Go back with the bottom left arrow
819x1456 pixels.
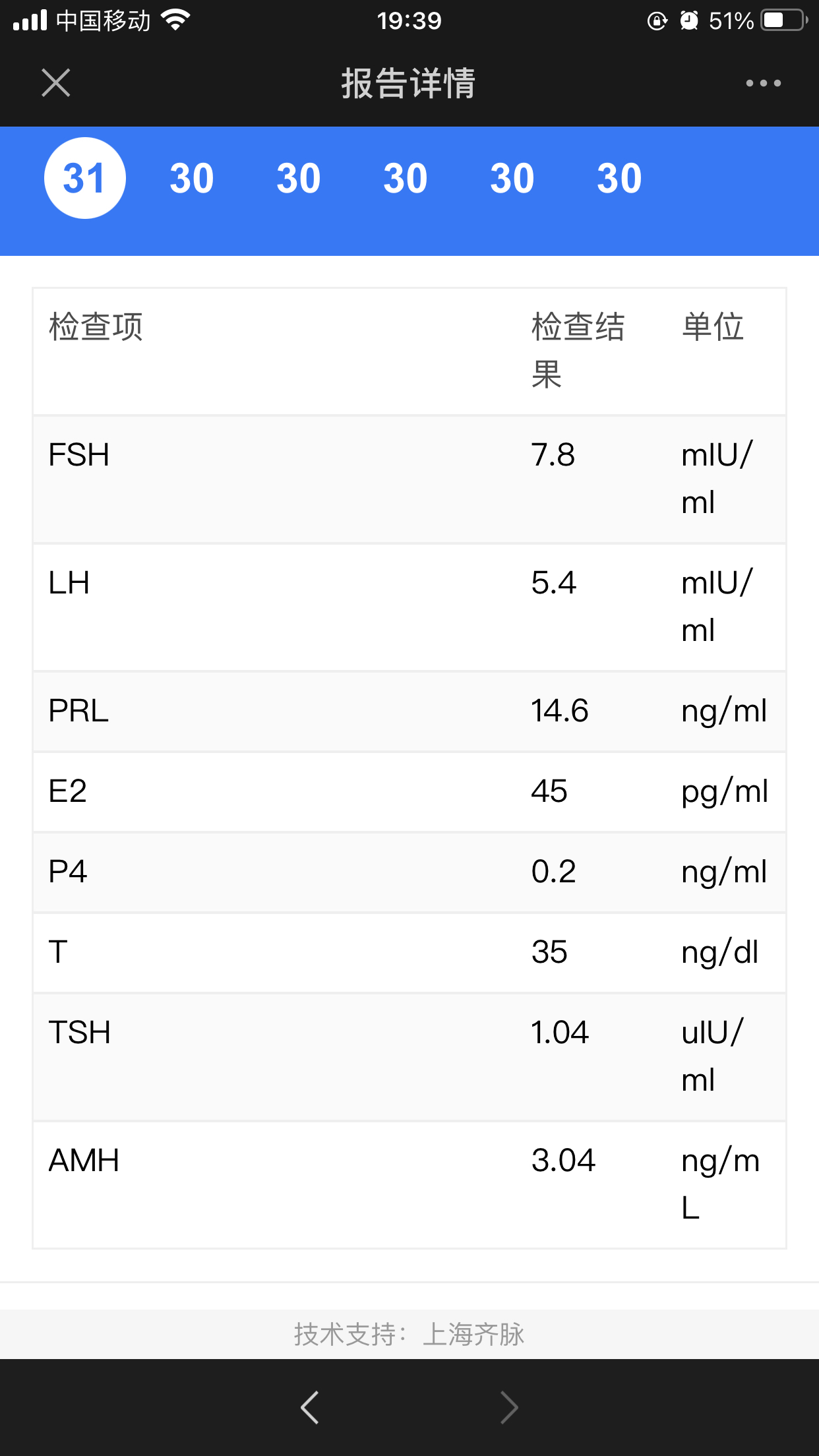[310, 1407]
